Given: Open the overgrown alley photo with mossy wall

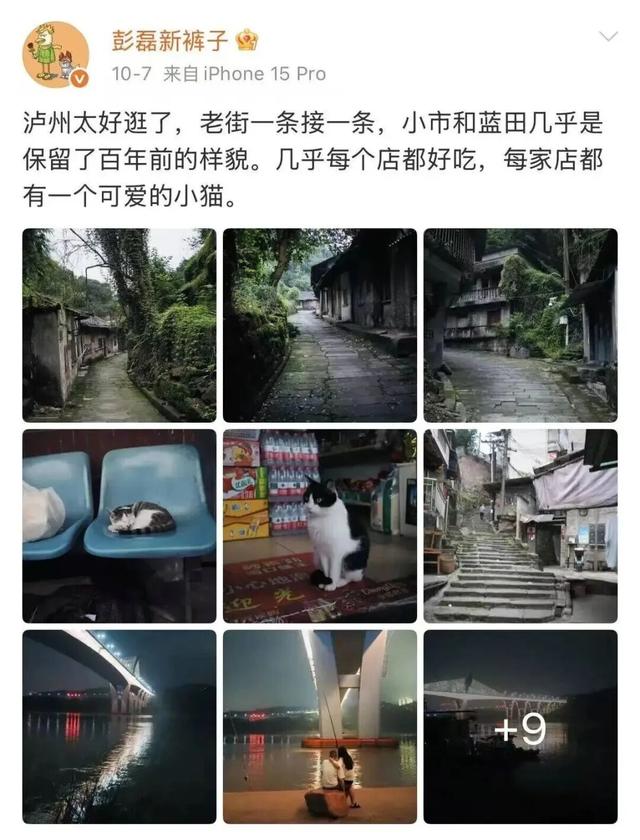Looking at the screenshot, I should click(x=119, y=325).
